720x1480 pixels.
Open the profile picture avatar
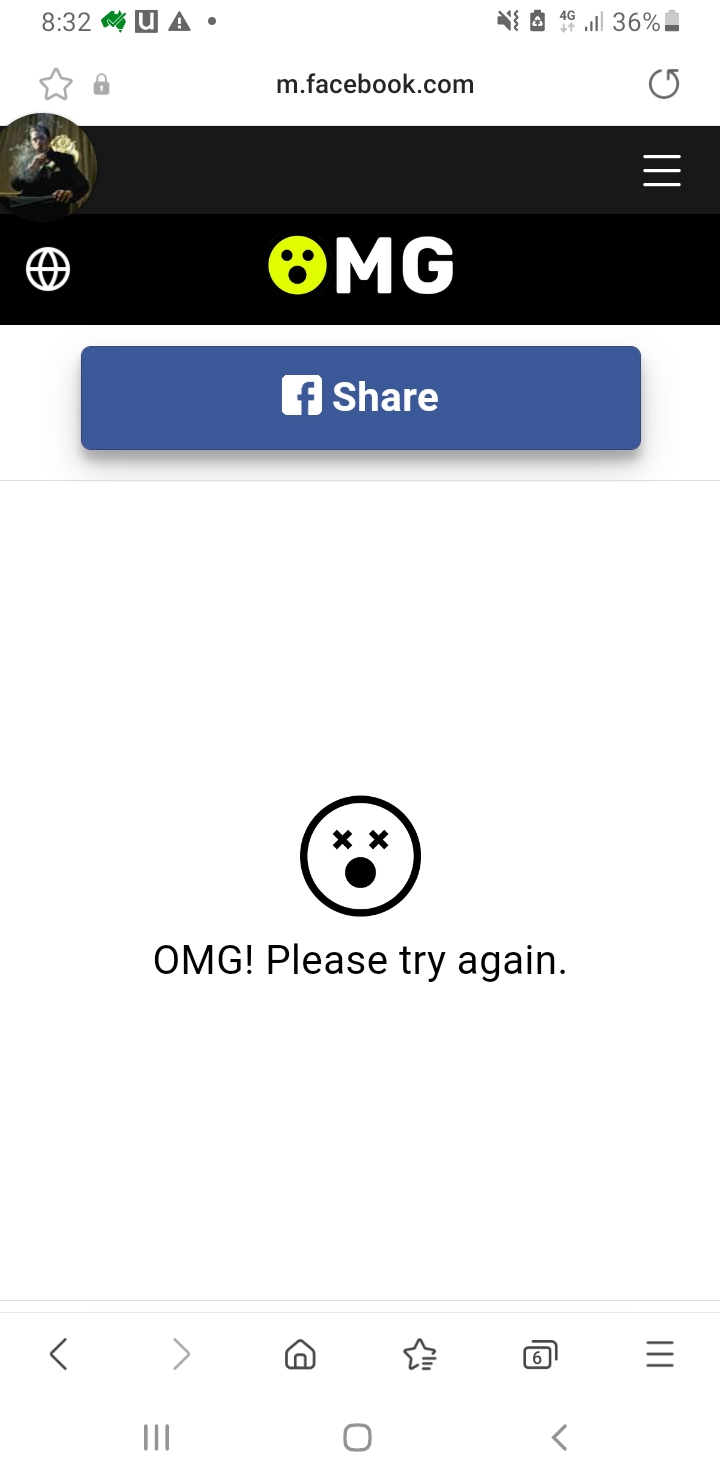[46, 166]
